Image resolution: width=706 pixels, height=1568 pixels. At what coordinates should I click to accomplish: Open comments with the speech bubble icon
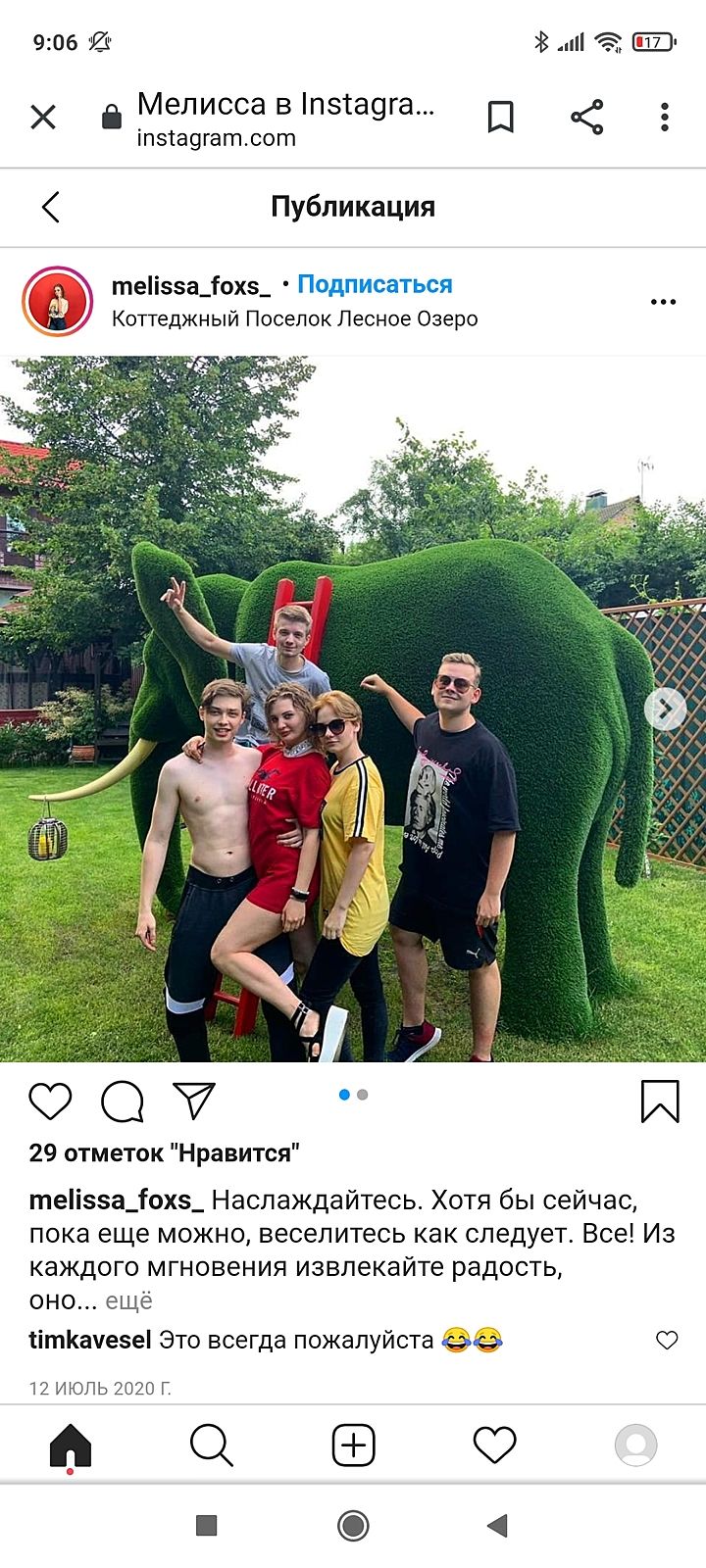click(x=123, y=1102)
